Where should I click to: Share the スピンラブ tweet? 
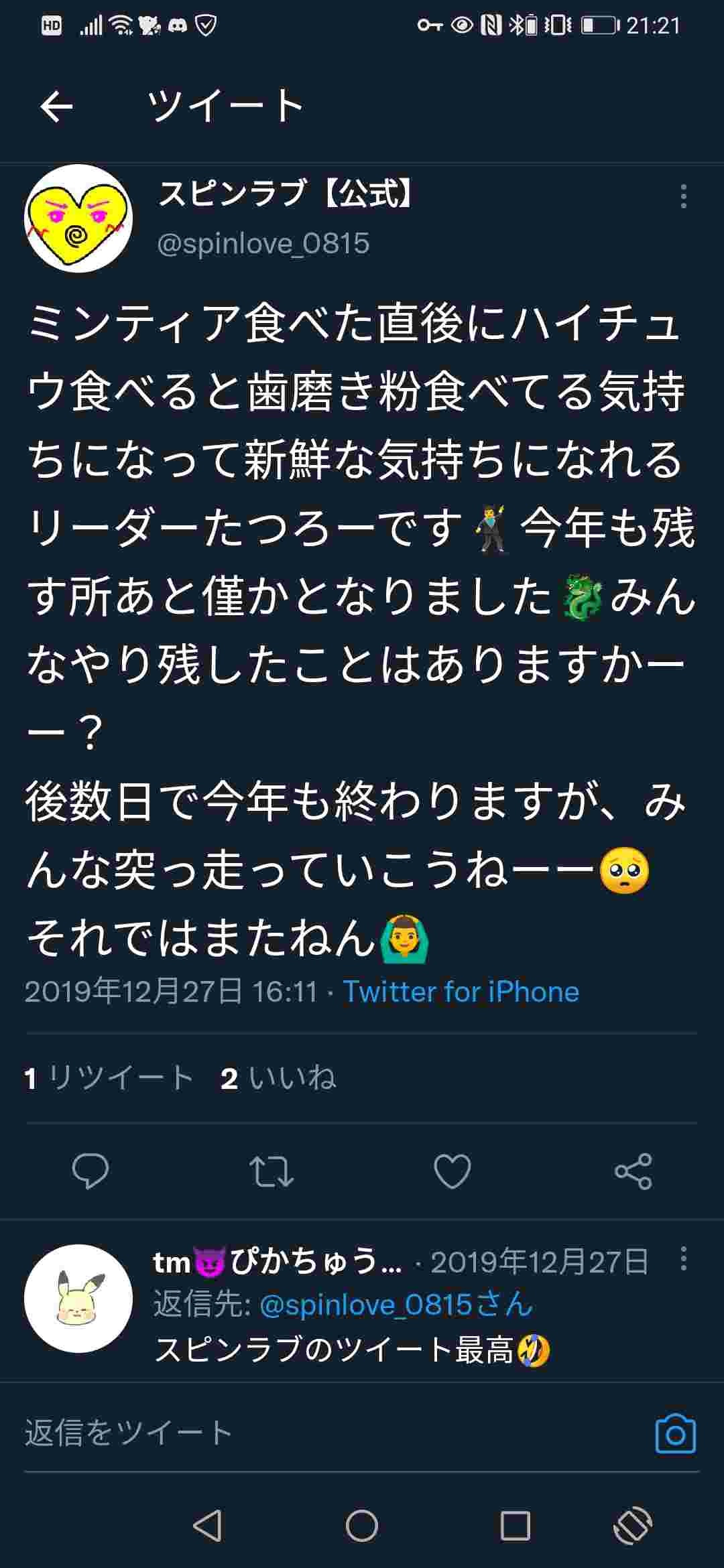point(633,1171)
